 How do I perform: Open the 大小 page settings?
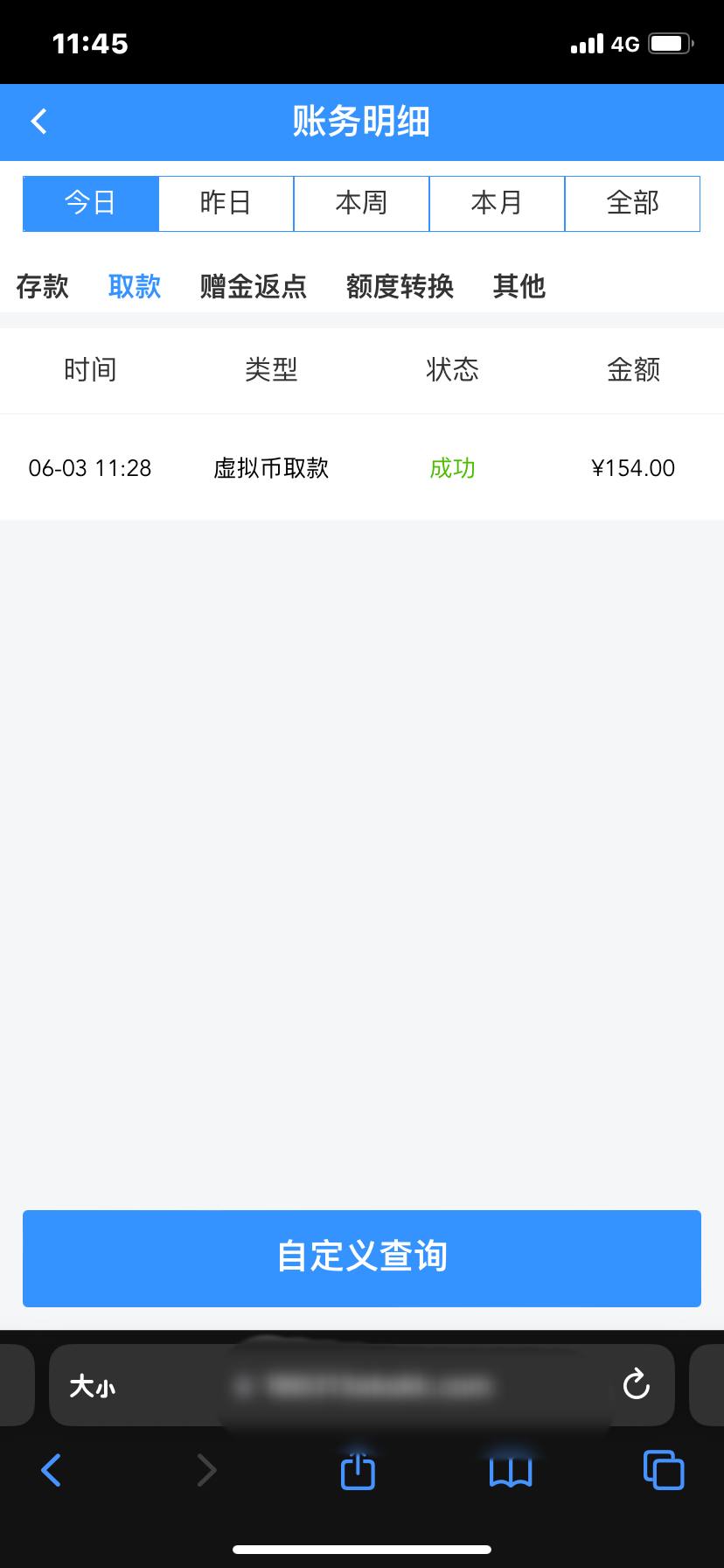pos(93,1386)
